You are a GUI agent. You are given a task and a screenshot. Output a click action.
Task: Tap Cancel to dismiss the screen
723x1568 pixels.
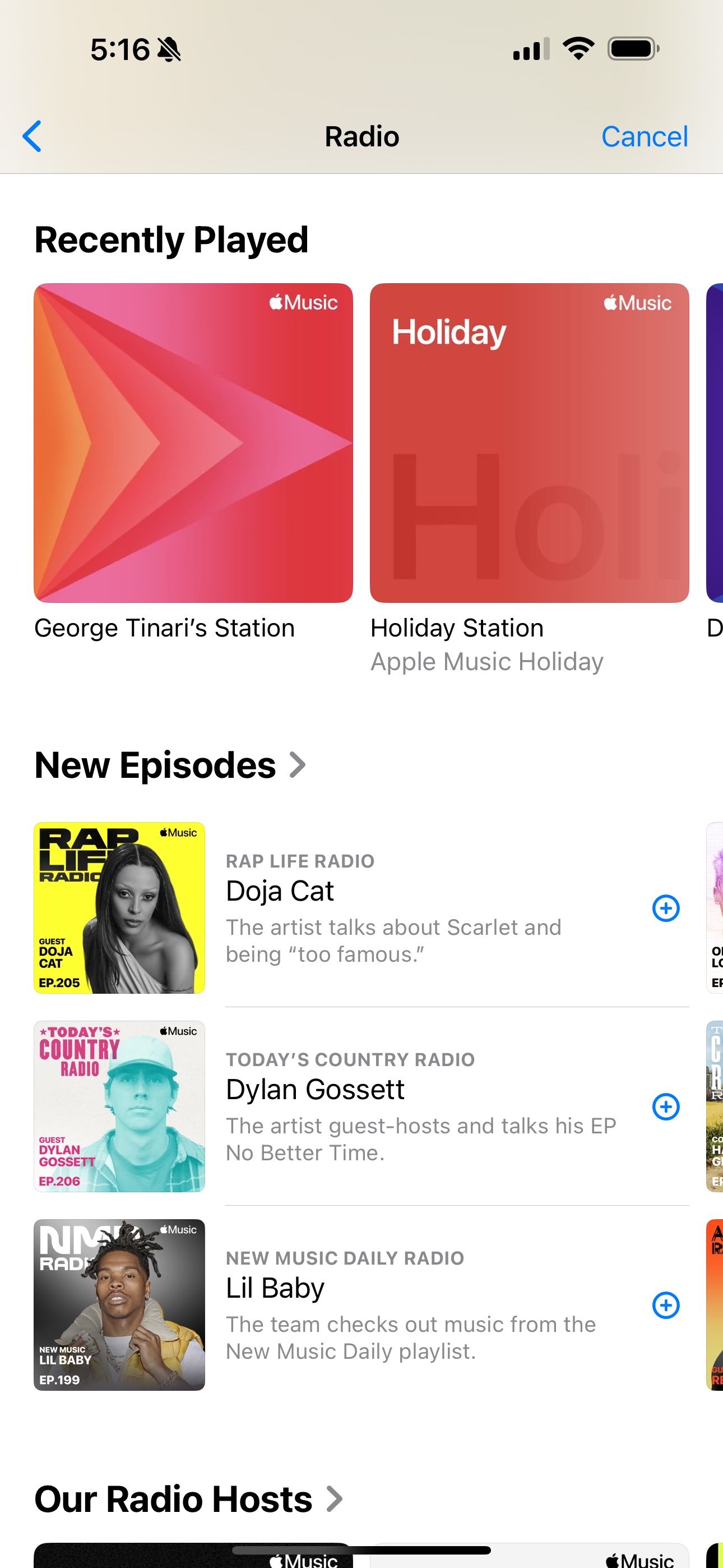click(x=644, y=136)
